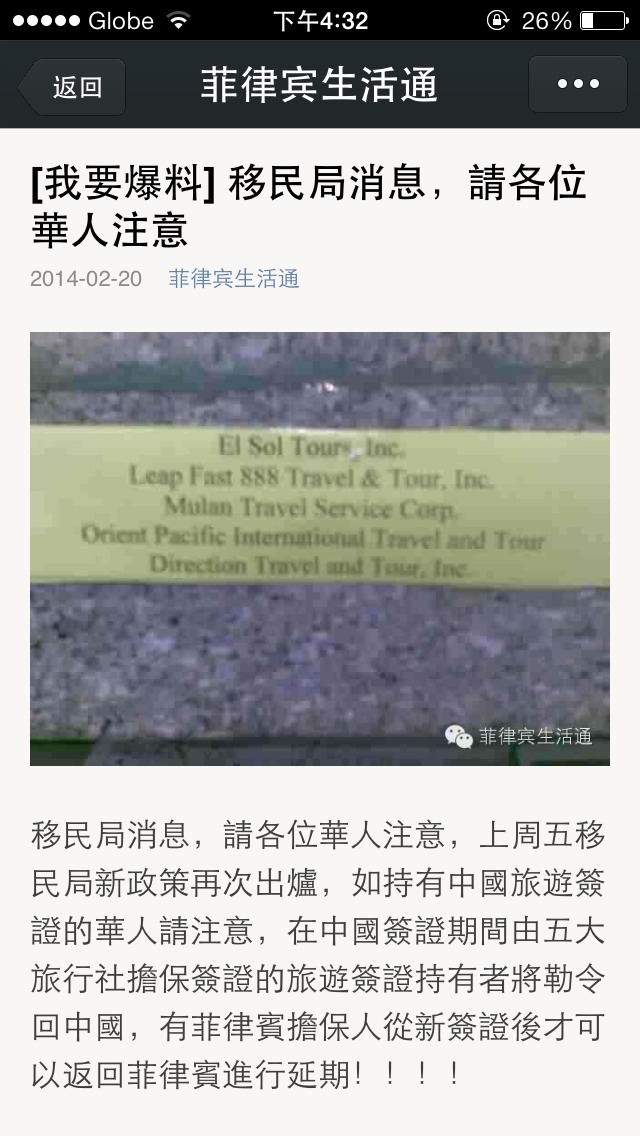Viewport: 640px width, 1136px height.
Task: Go back with the 返回 button
Action: point(73,86)
